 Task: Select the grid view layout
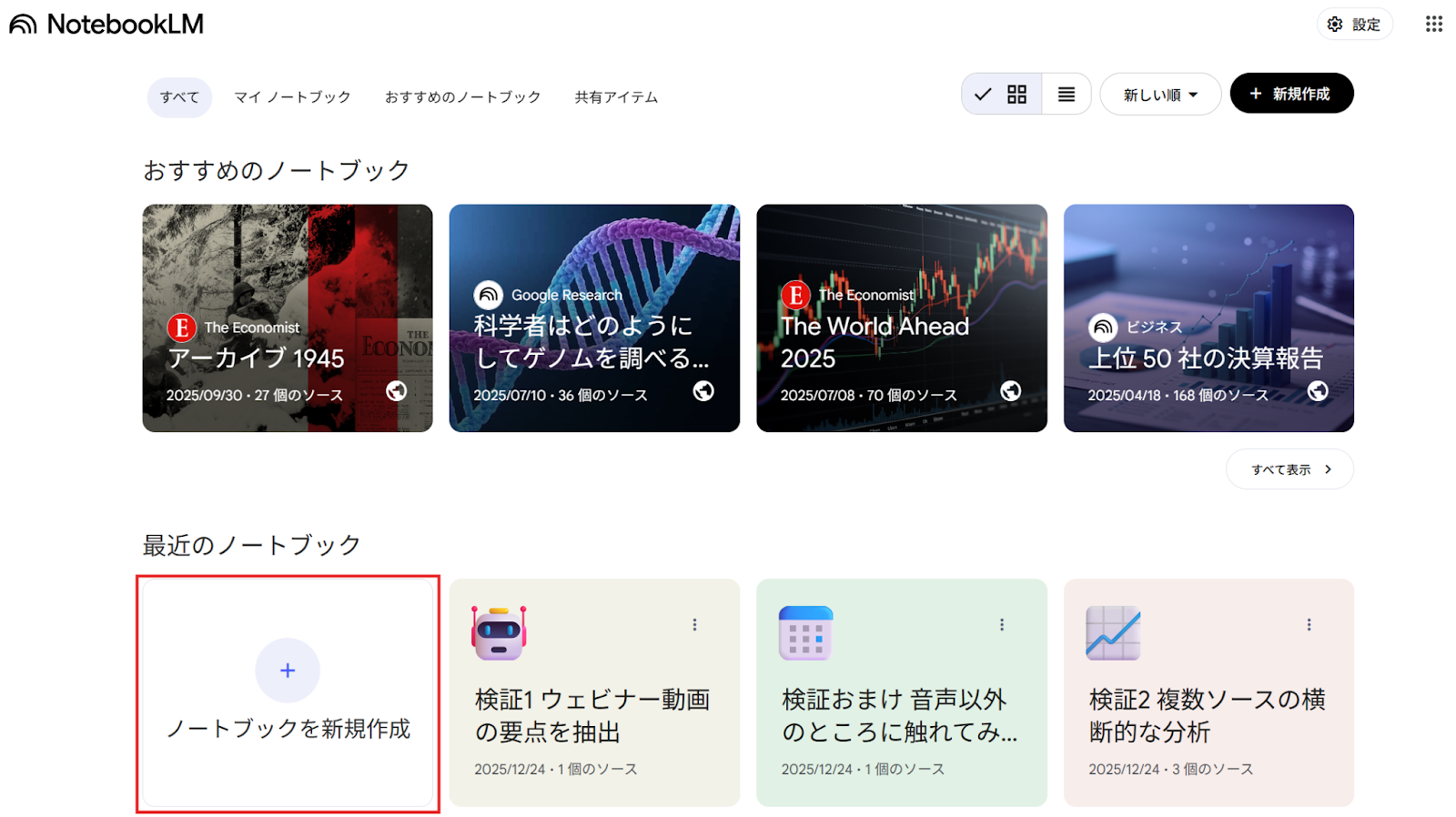point(1016,95)
